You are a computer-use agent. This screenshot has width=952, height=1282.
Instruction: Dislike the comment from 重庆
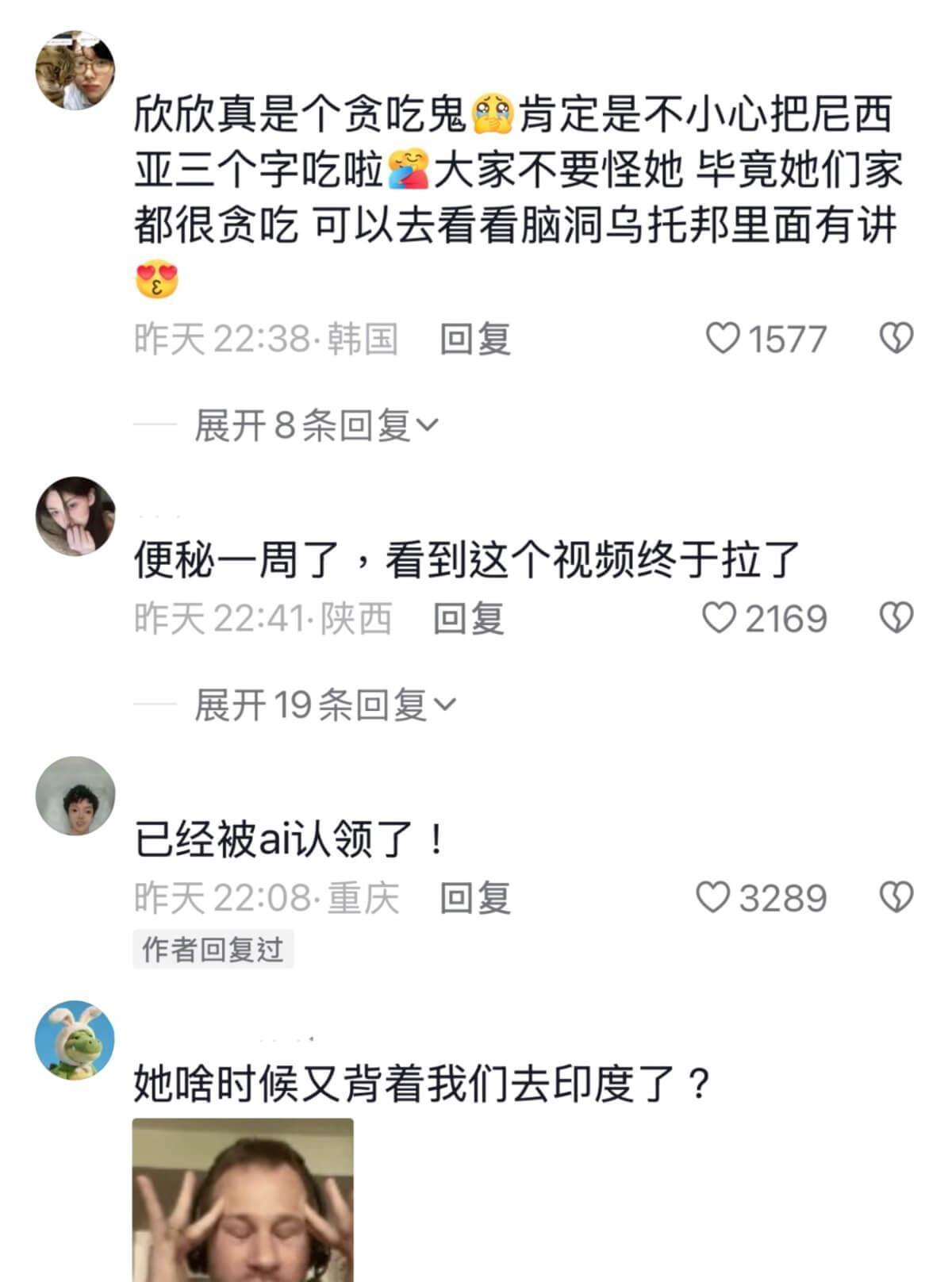896,897
